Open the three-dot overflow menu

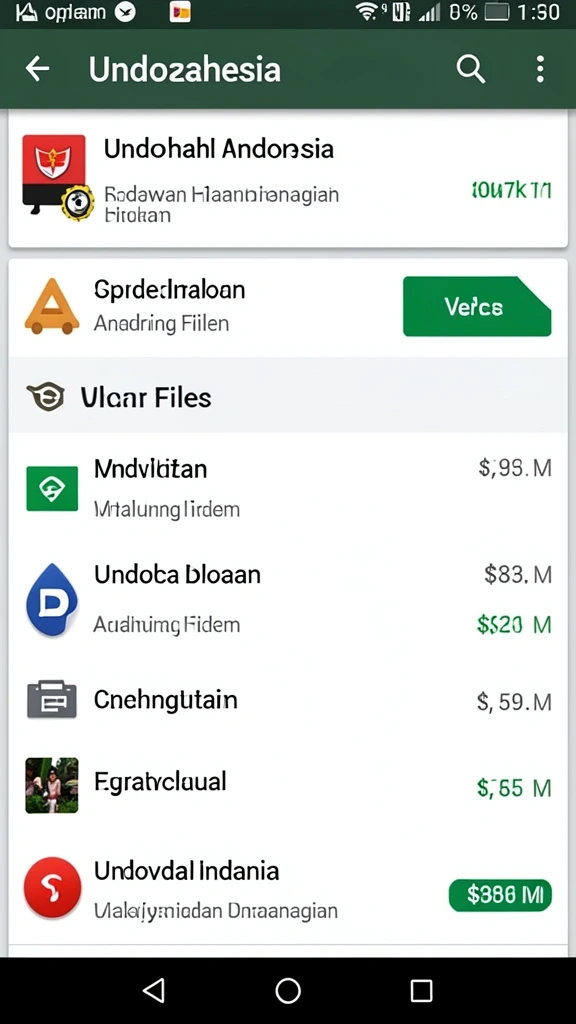pos(540,69)
